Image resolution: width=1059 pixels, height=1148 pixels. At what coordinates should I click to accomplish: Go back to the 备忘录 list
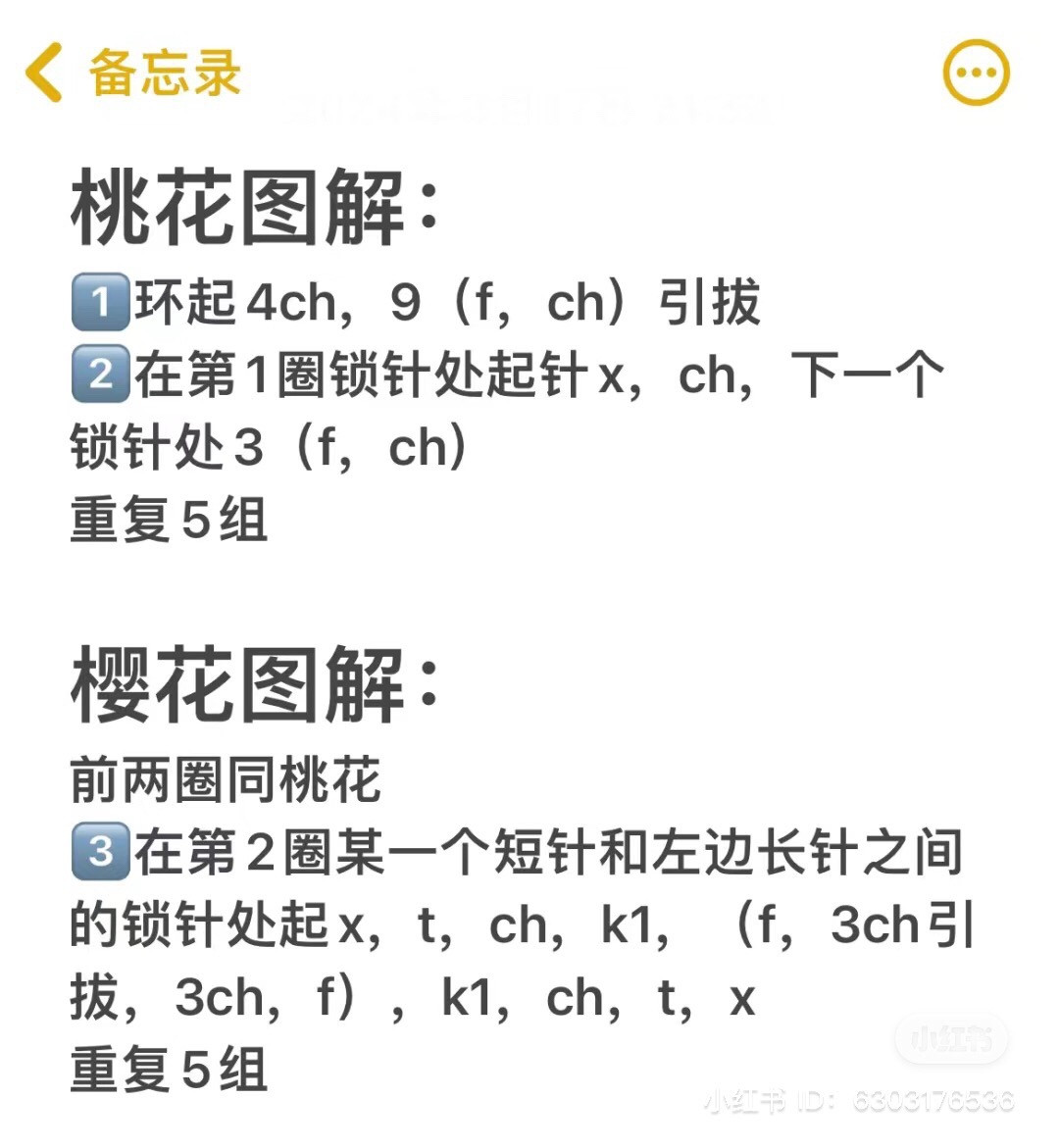pos(132,73)
